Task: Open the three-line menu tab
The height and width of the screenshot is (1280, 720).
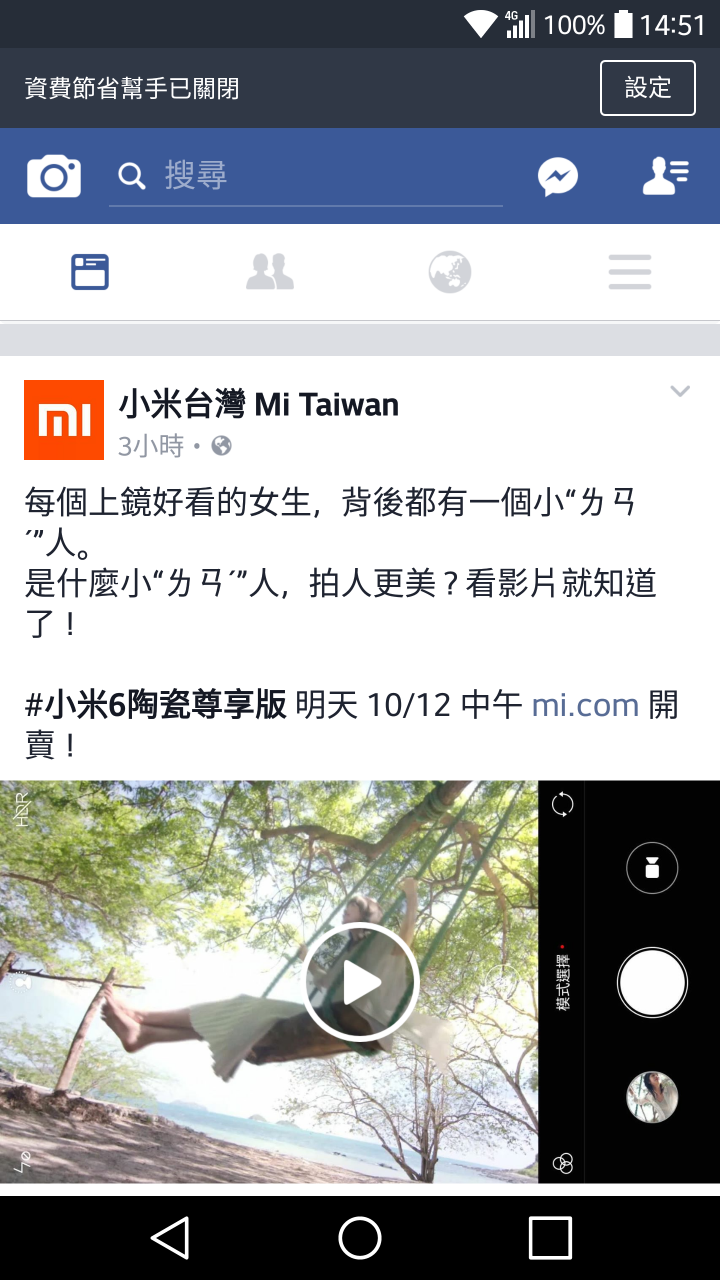Action: [x=630, y=272]
